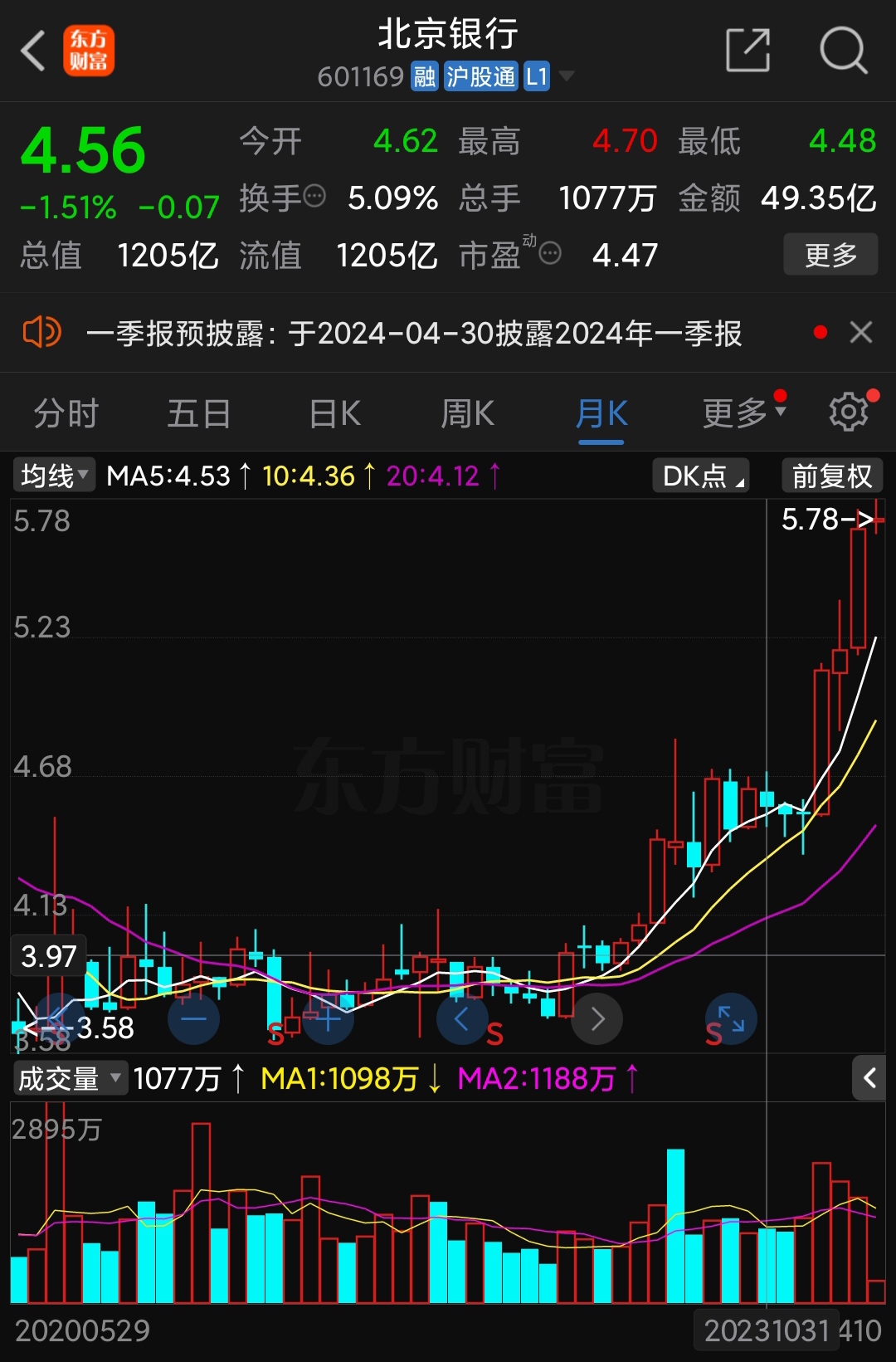Screen dimensions: 896x1362
Task: Tap the back arrow to exit stock page
Action: point(32,51)
